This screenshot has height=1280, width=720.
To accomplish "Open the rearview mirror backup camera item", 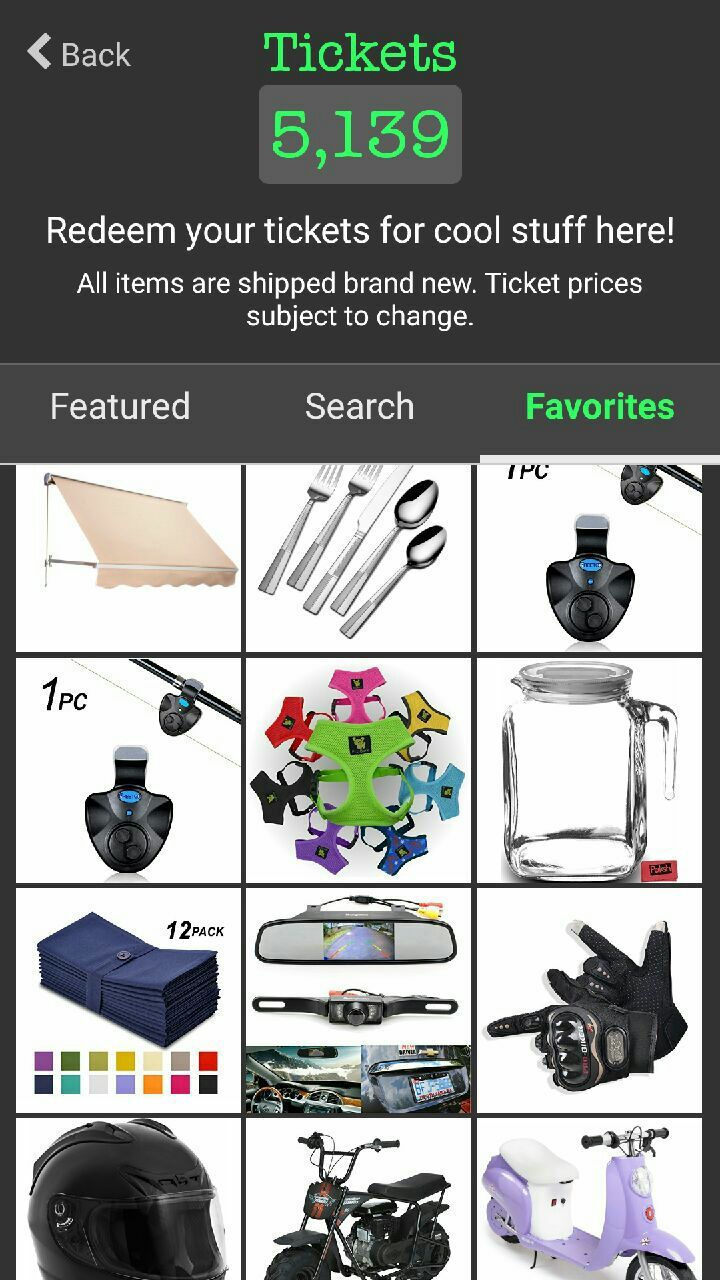I will 359,1000.
